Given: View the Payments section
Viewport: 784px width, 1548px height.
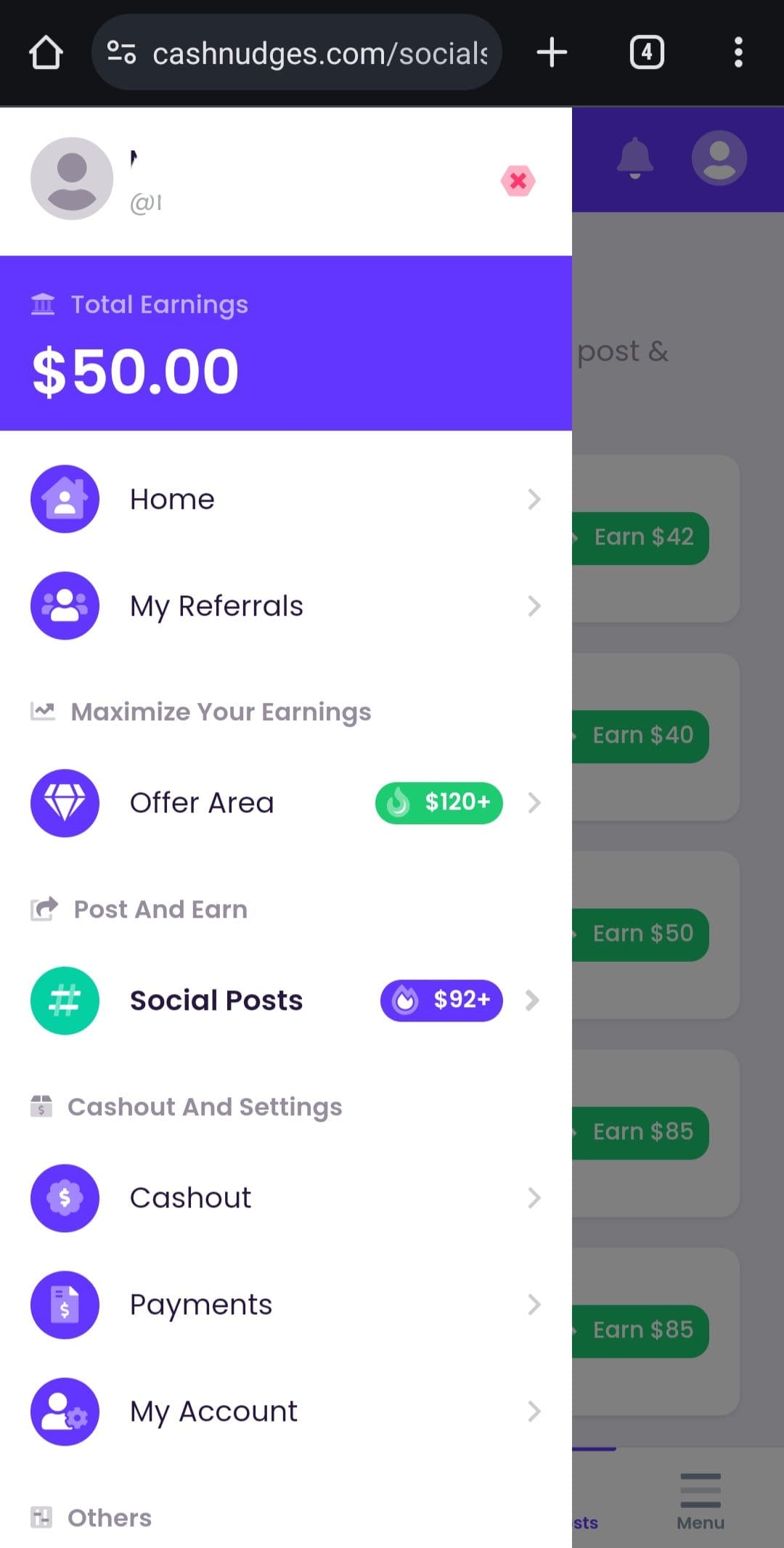Looking at the screenshot, I should (x=286, y=1305).
